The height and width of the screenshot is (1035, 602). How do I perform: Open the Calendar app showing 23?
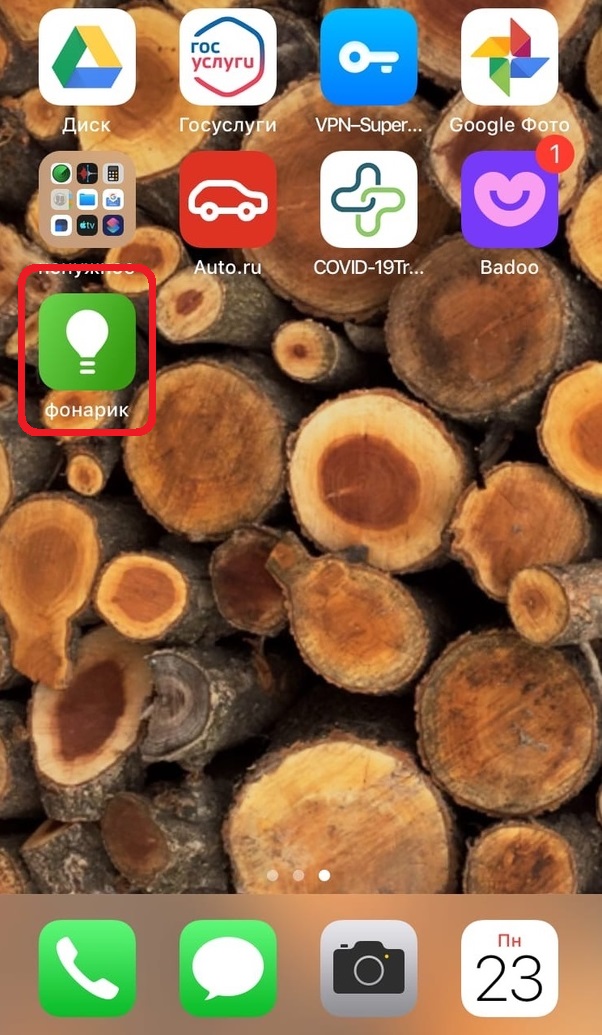click(x=510, y=968)
